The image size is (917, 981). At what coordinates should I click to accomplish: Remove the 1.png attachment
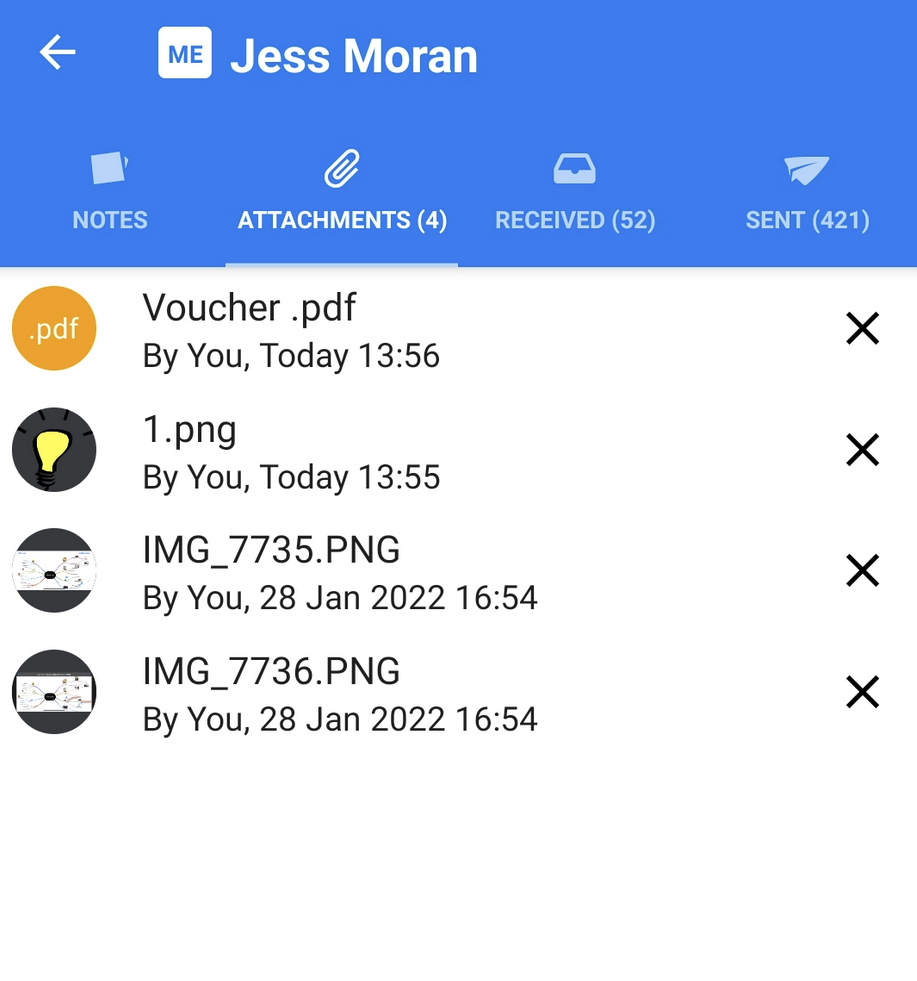(862, 449)
